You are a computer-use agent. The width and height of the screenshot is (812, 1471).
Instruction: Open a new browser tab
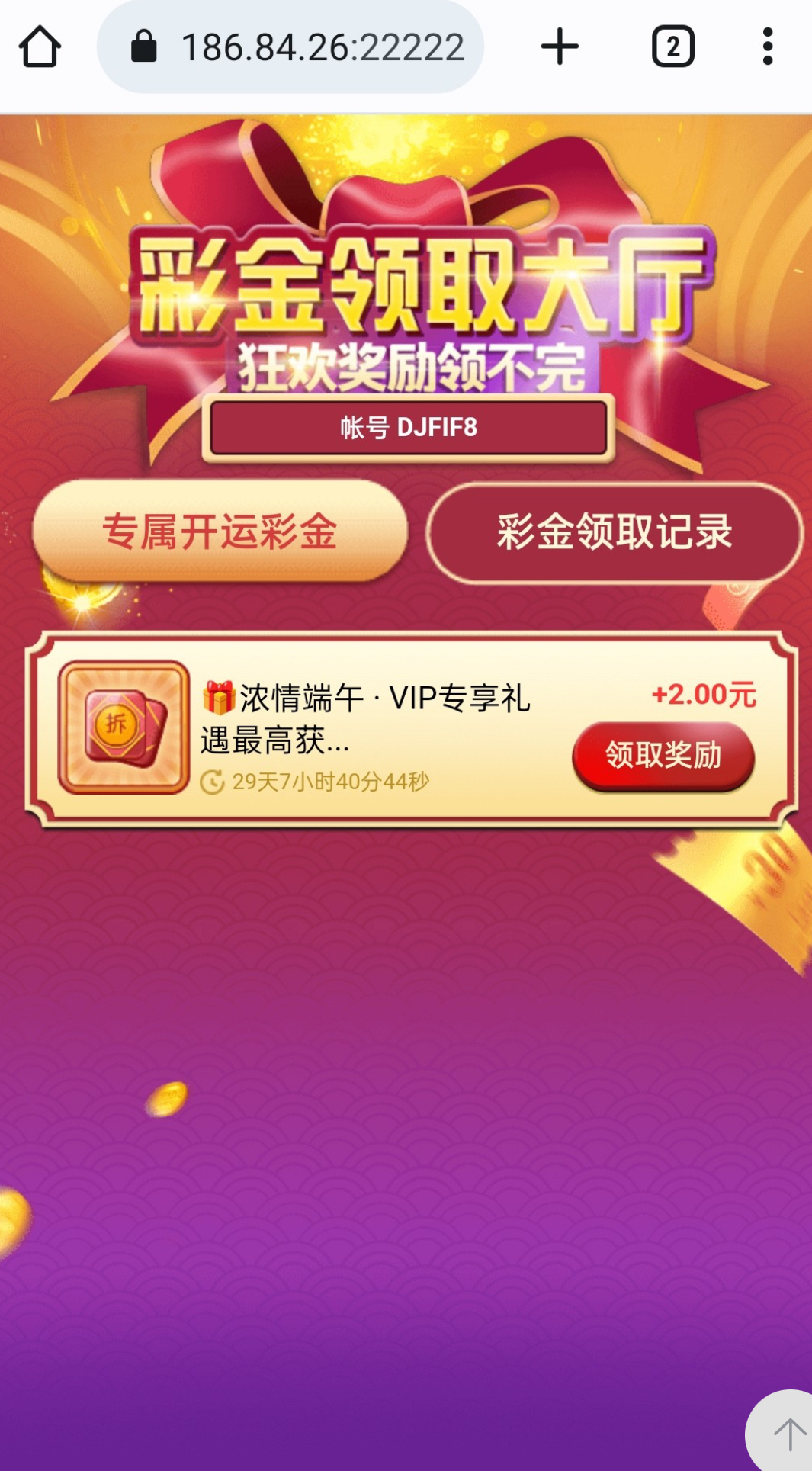pos(560,47)
